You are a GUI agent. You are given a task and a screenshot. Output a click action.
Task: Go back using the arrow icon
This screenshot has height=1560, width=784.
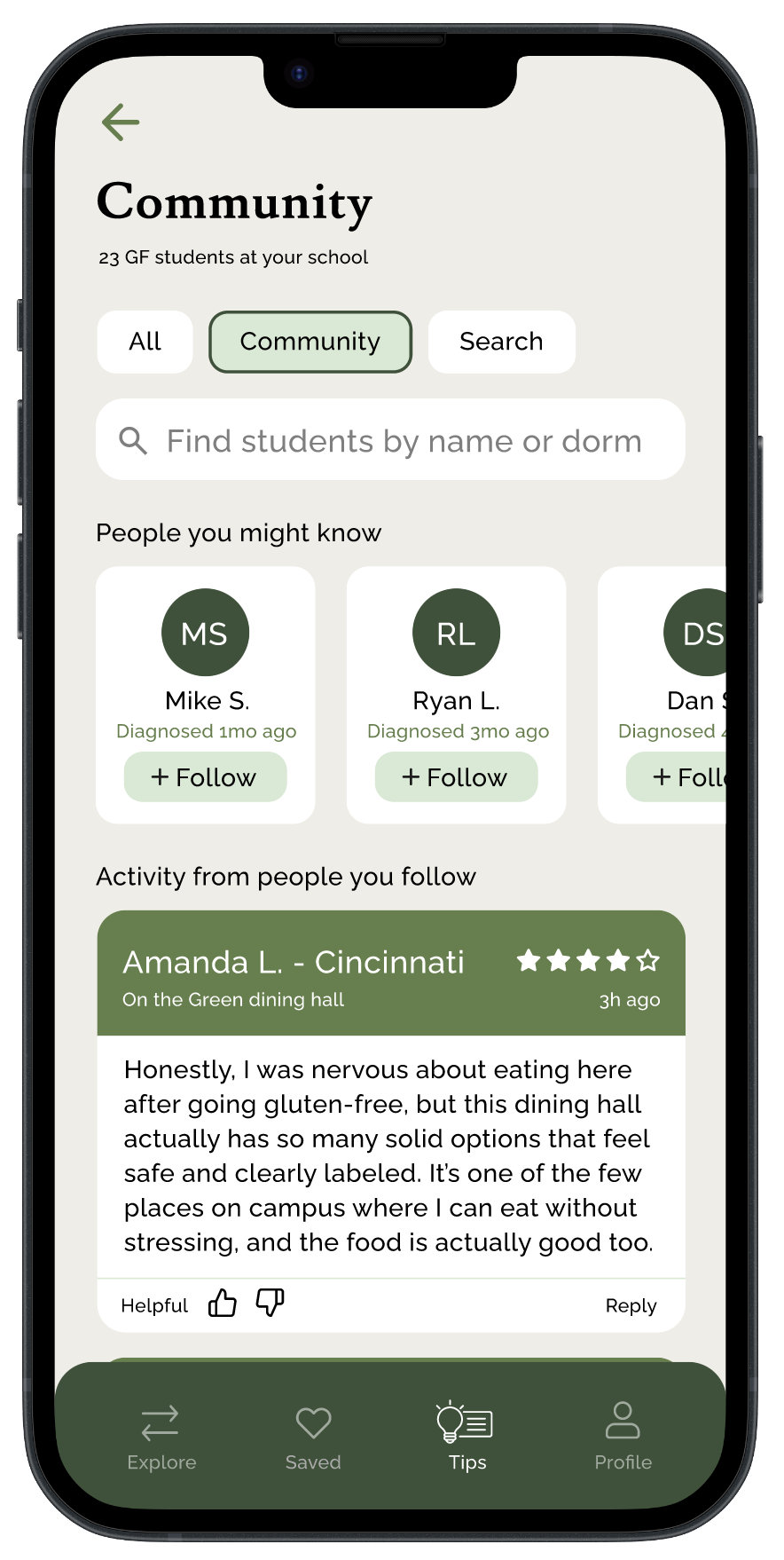coord(121,122)
